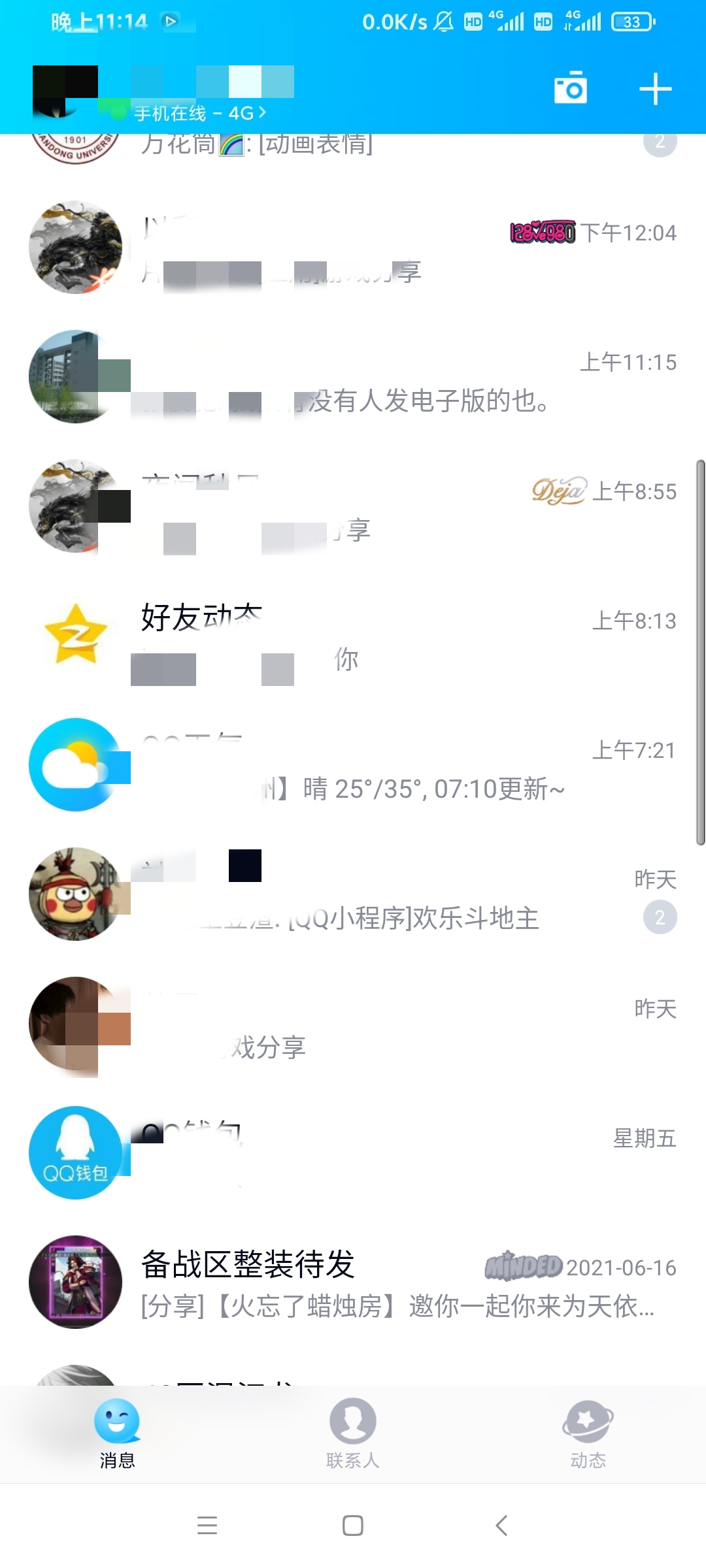706x1568 pixels.
Task: Open 好友动态 friend updates
Action: point(353,636)
